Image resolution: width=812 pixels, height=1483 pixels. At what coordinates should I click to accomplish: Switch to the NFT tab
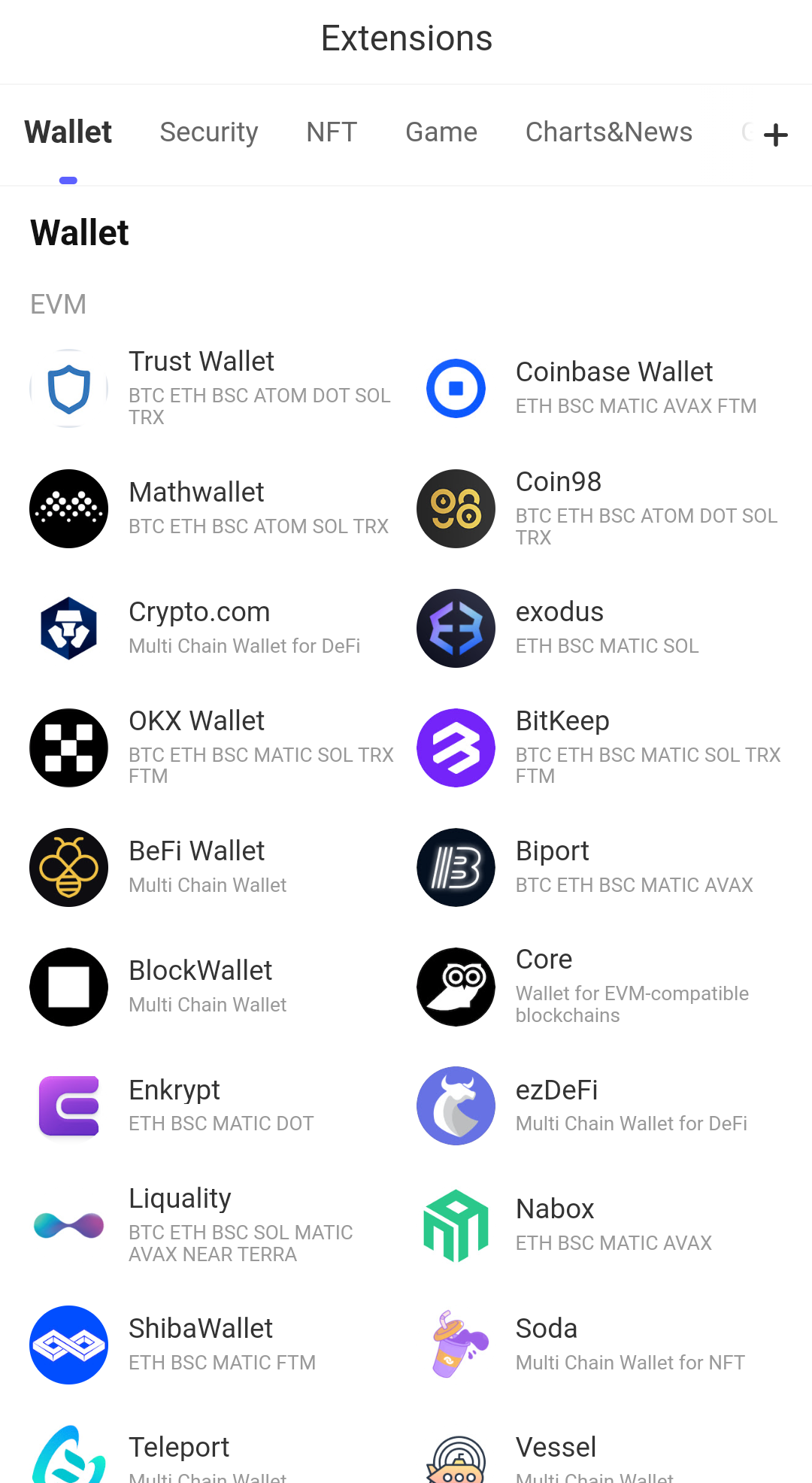pyautogui.click(x=332, y=132)
